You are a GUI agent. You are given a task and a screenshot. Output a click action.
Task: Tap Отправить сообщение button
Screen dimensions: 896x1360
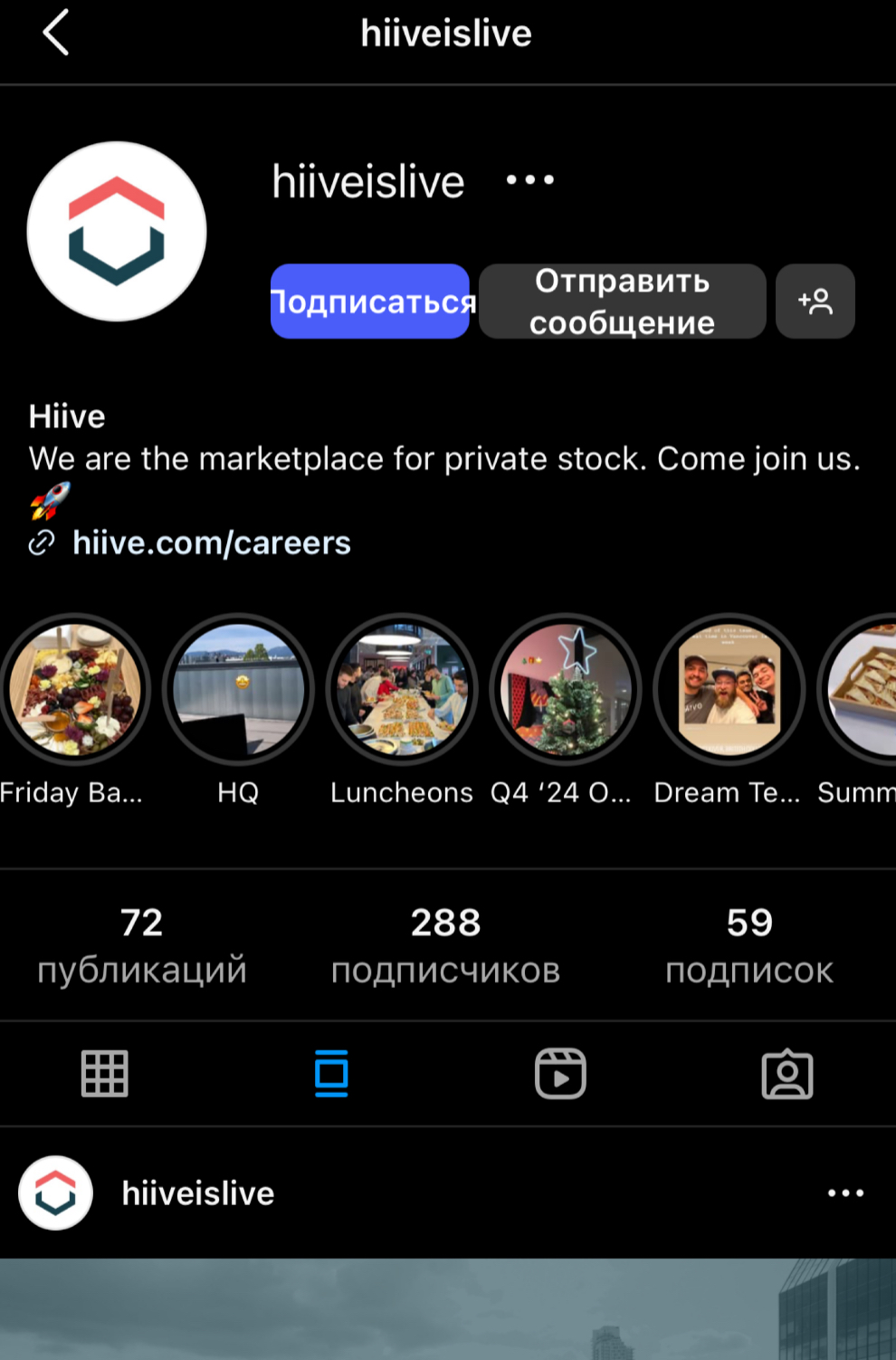tap(622, 302)
